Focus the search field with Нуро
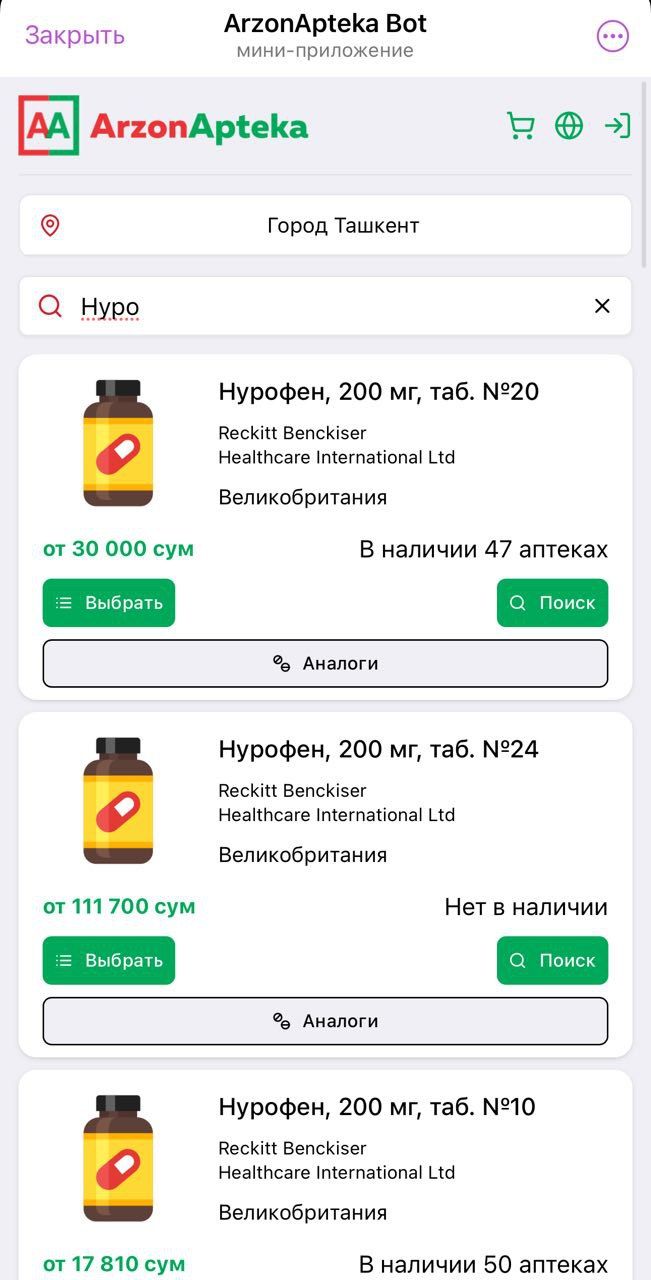The height and width of the screenshot is (1280, 651). [320, 306]
